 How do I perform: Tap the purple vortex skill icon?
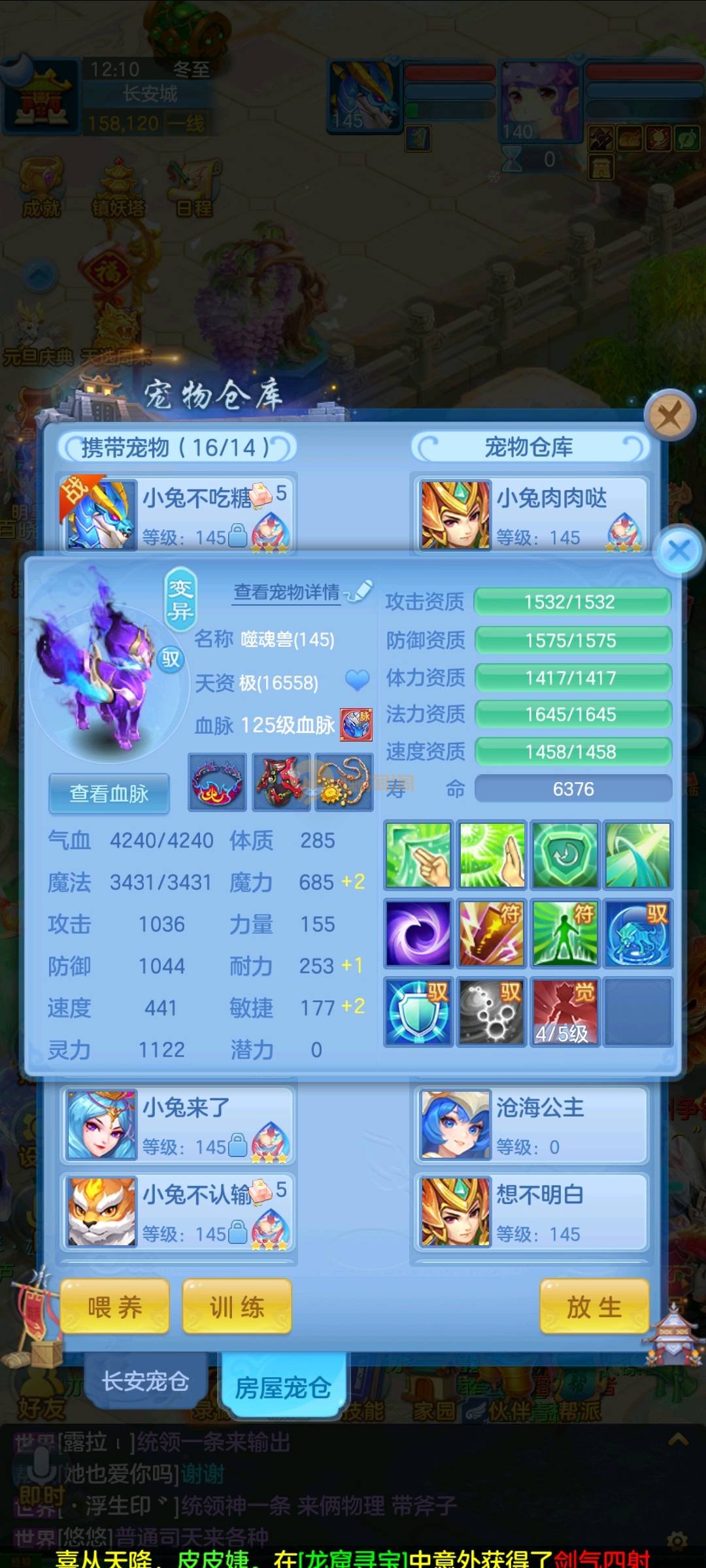click(418, 933)
